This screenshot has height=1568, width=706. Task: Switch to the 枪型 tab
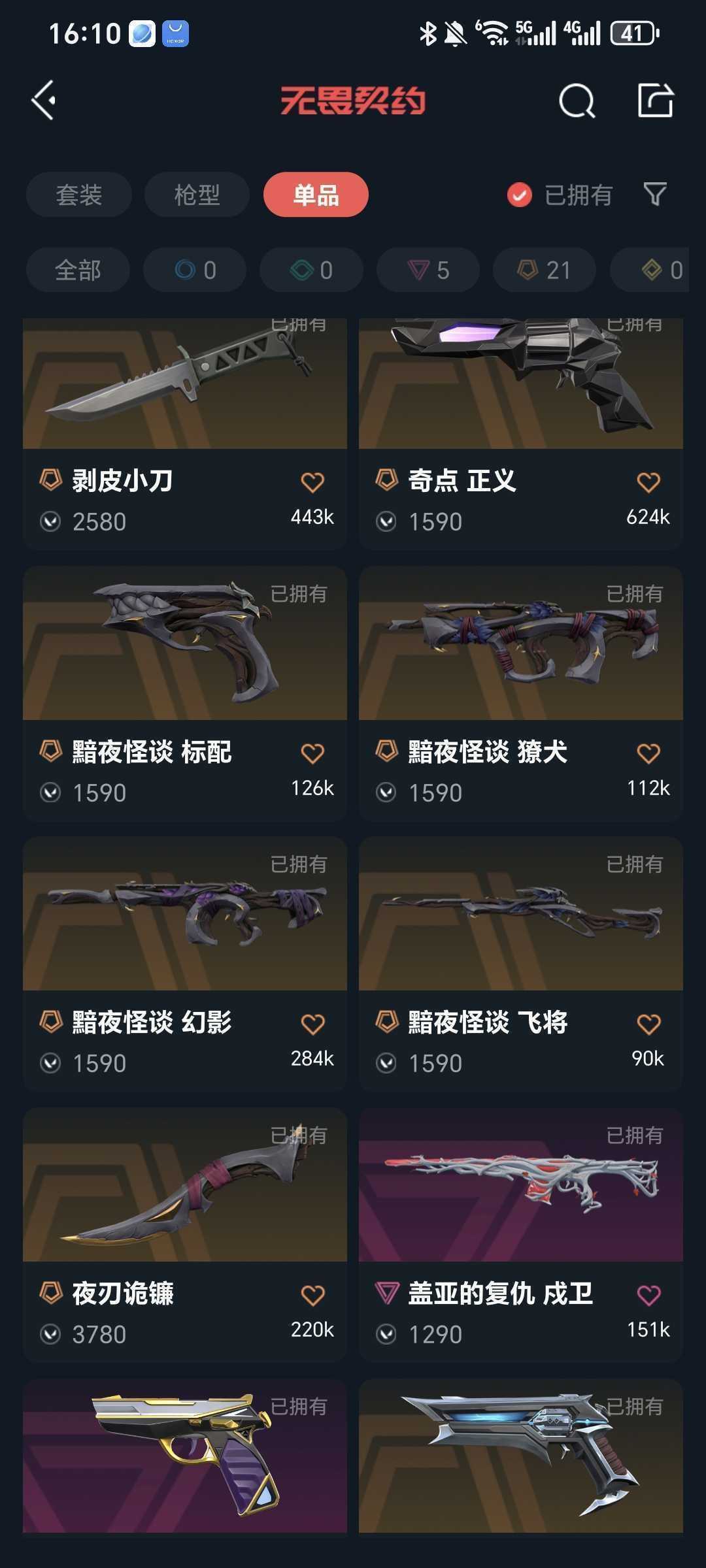pos(197,195)
